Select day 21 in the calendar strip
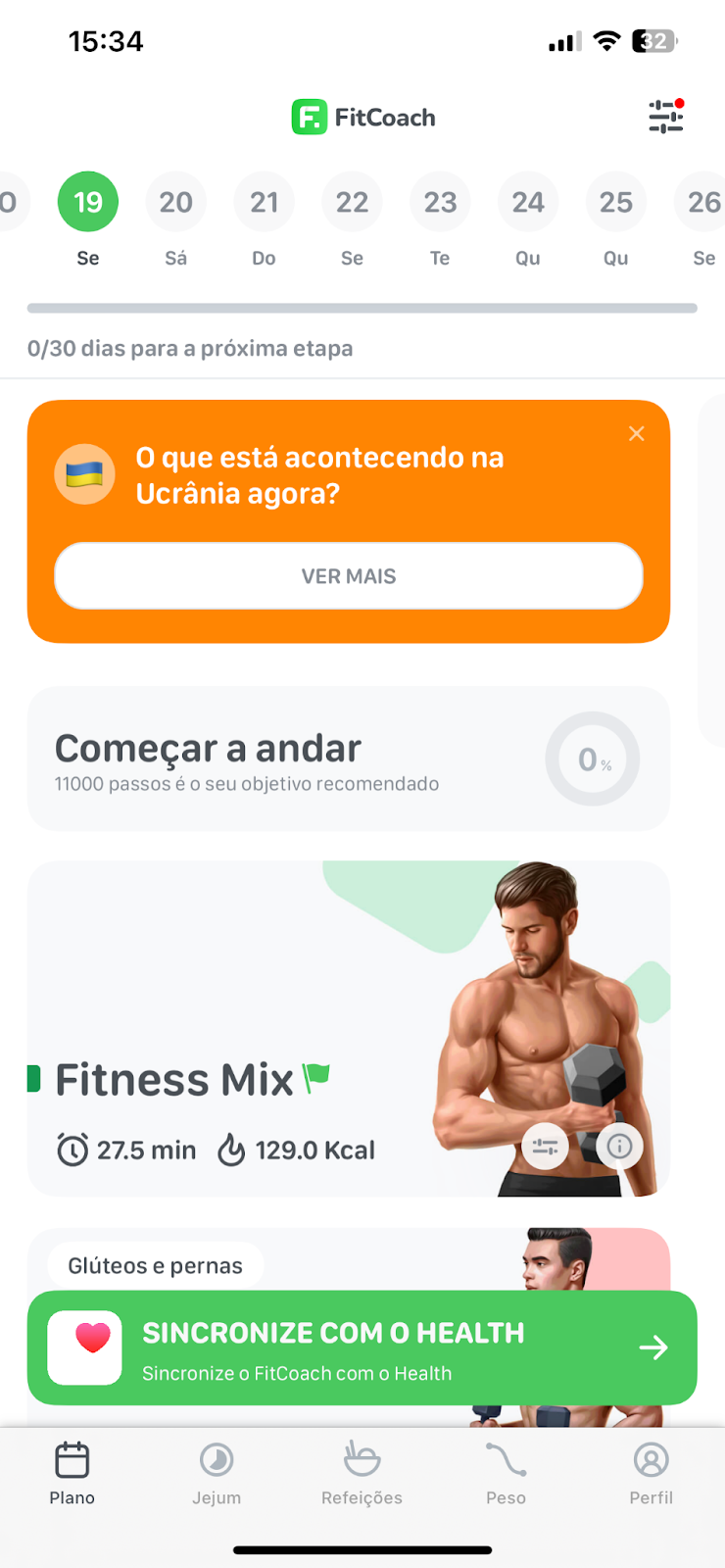 (264, 202)
